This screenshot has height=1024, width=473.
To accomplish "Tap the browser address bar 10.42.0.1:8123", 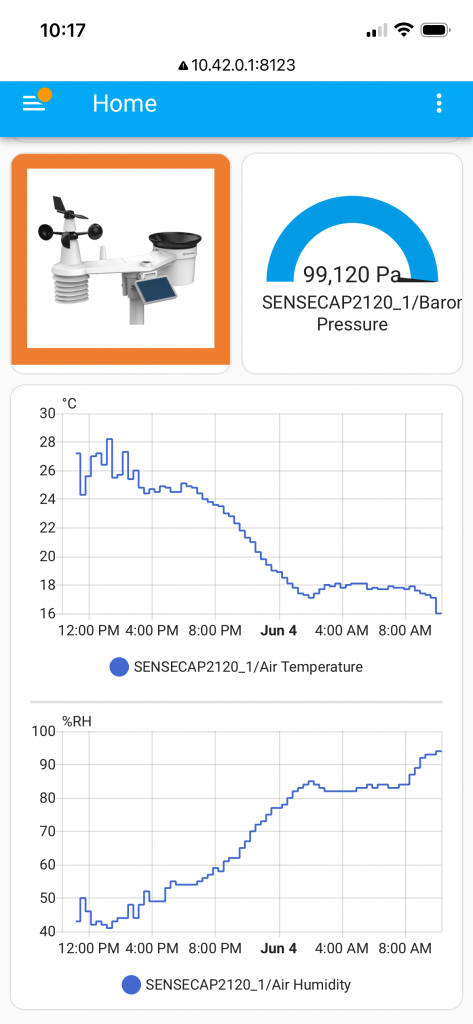I will pos(236,65).
